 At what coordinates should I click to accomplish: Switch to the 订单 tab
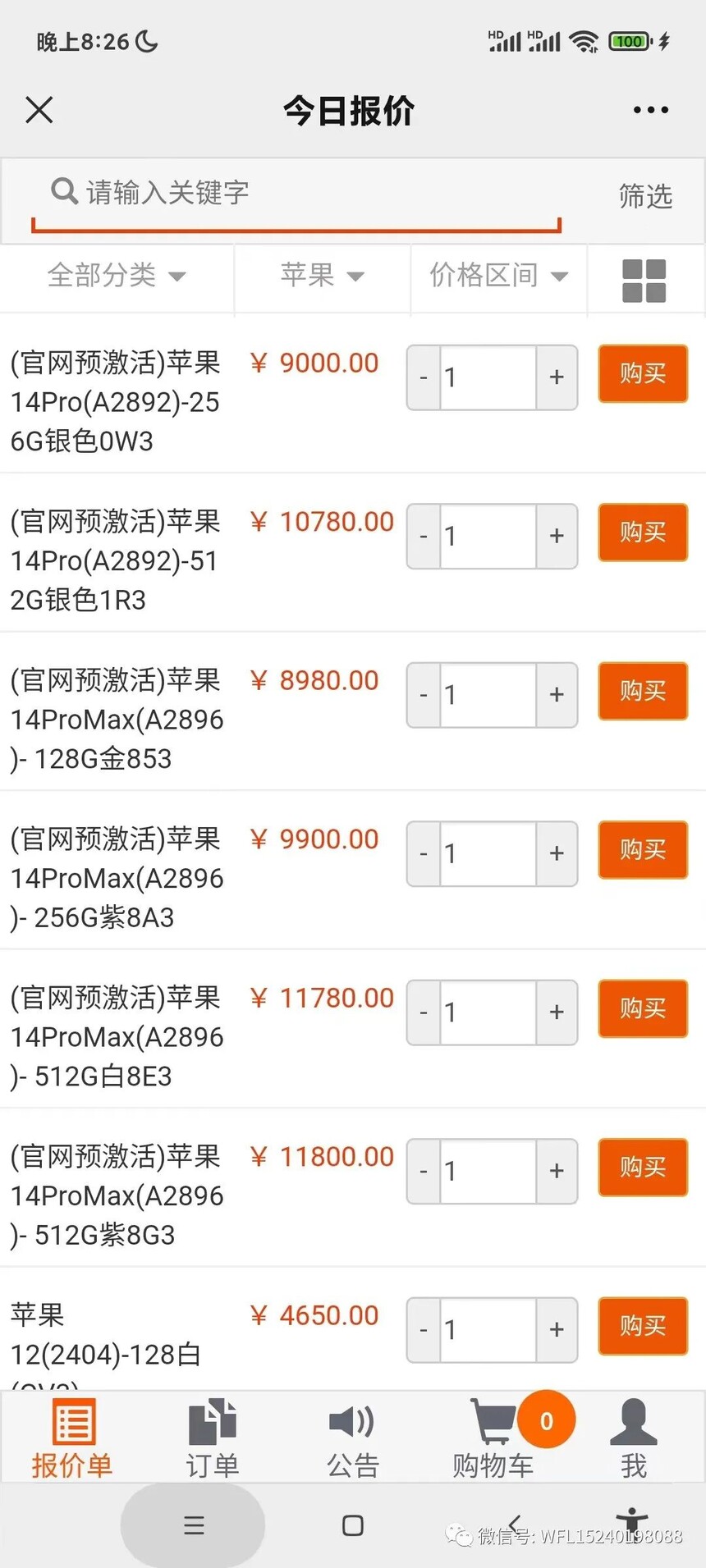(213, 1438)
